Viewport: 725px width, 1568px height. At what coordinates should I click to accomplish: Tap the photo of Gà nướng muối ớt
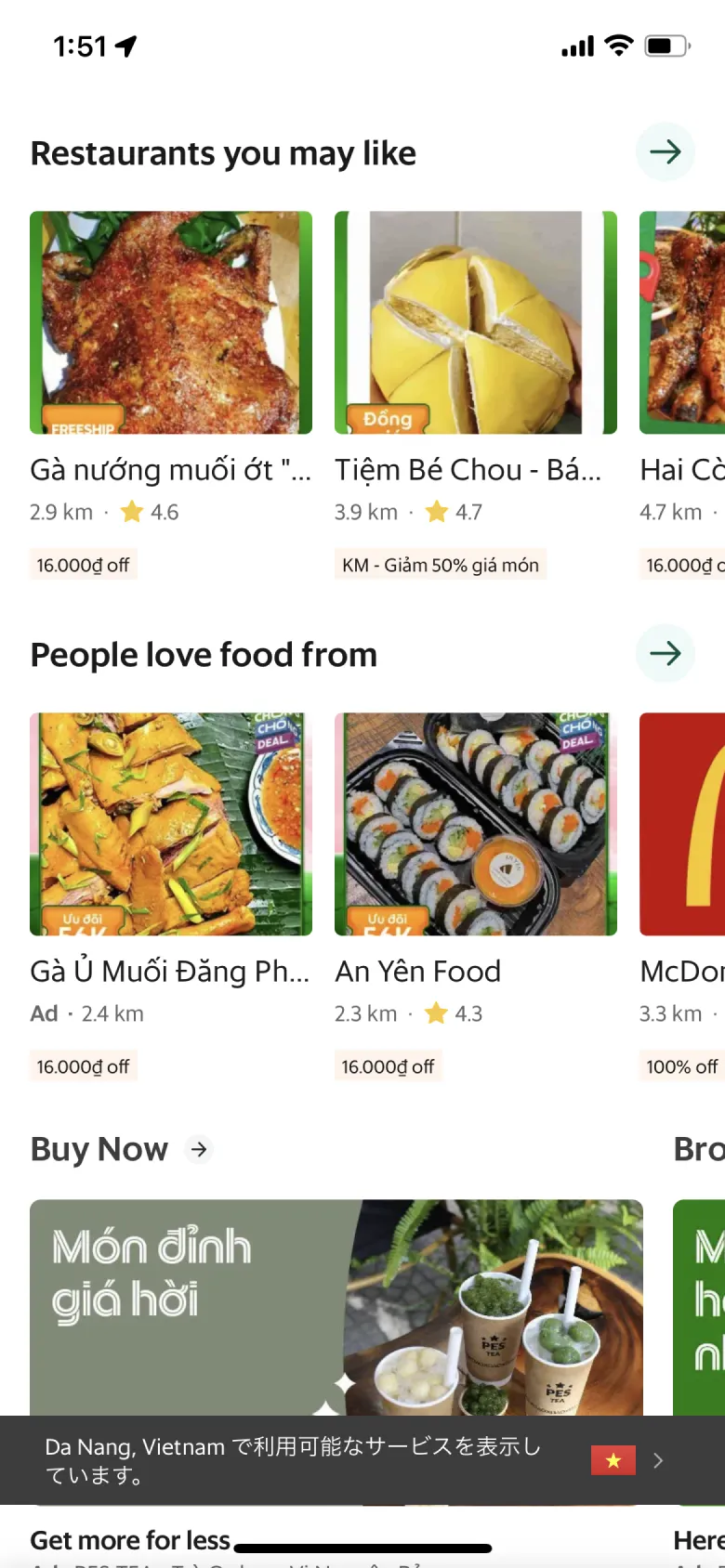pyautogui.click(x=170, y=322)
